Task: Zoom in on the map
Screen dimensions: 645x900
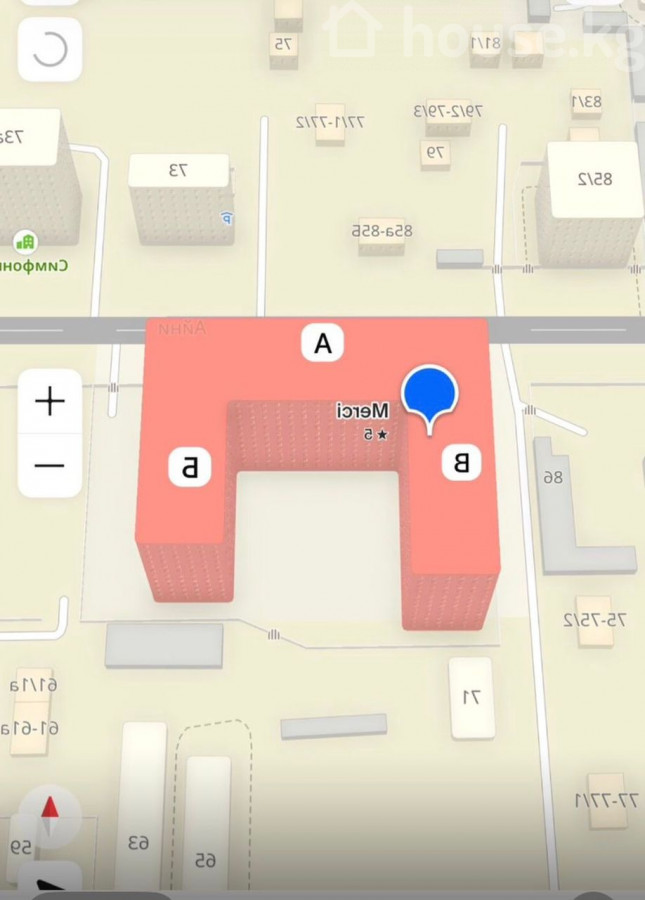Action: (x=49, y=402)
